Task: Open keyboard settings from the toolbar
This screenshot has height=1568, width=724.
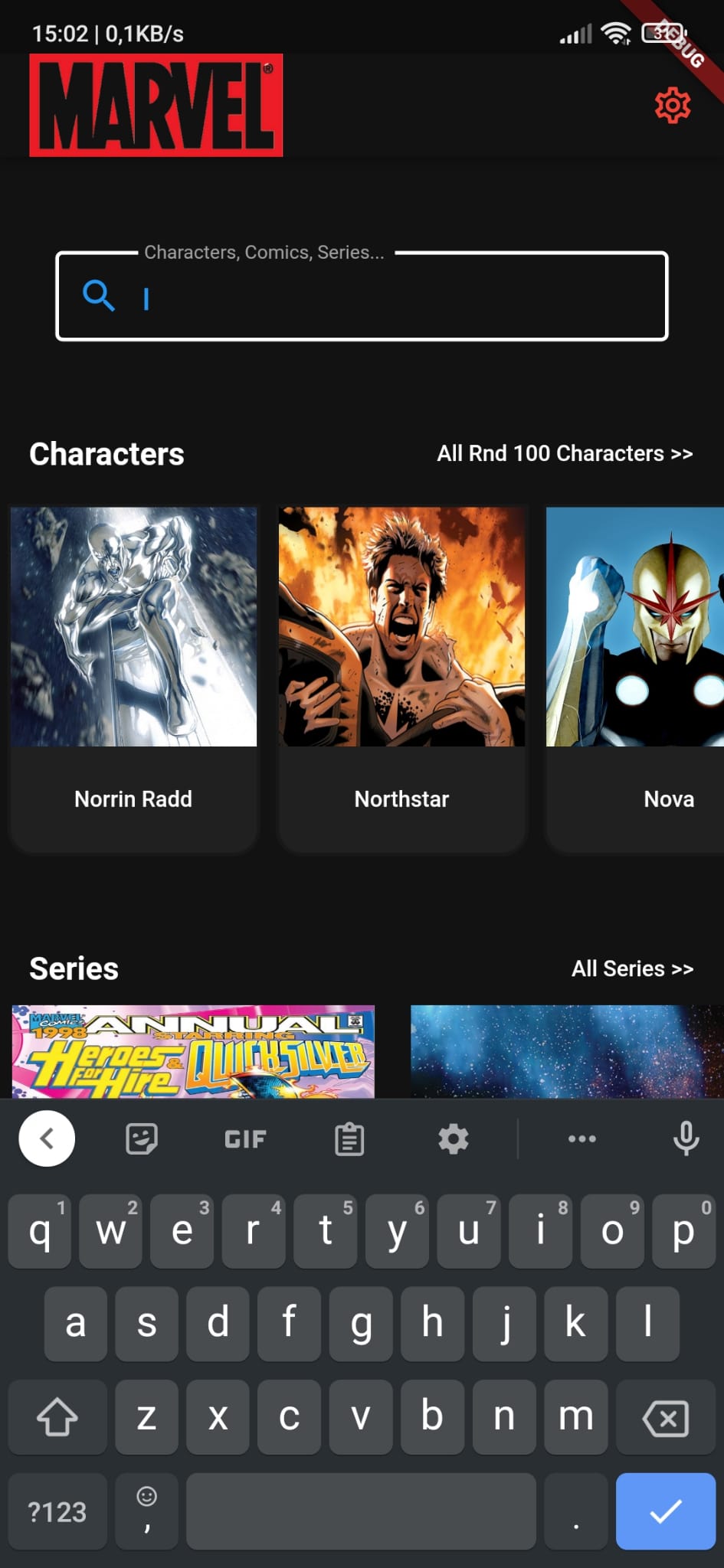Action: pyautogui.click(x=453, y=1138)
